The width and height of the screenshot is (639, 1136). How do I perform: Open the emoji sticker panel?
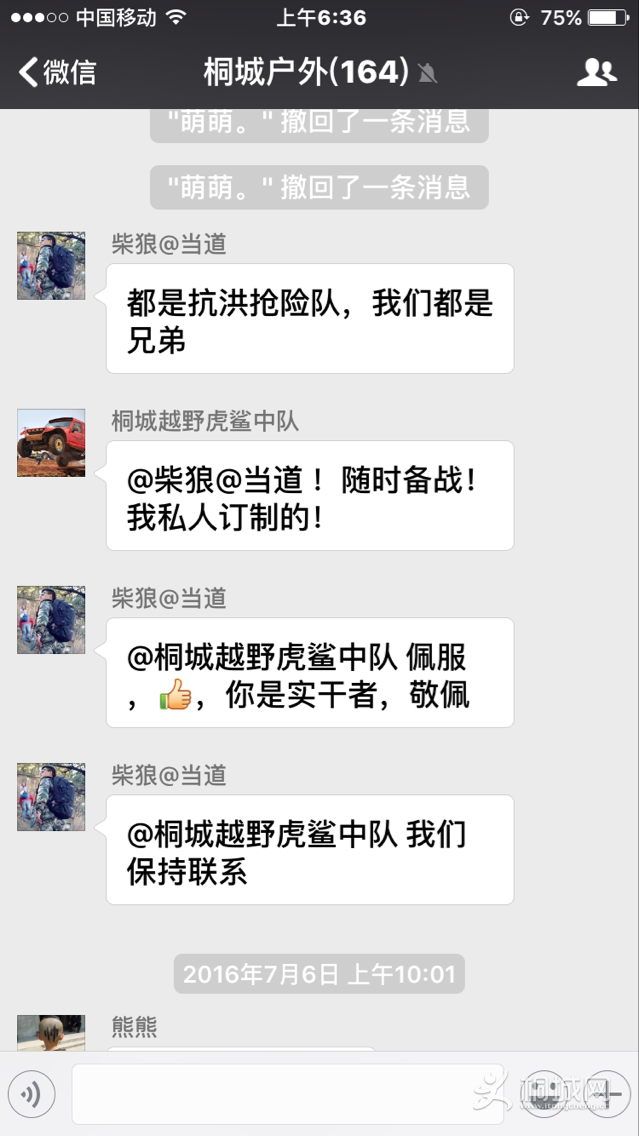click(x=551, y=1094)
